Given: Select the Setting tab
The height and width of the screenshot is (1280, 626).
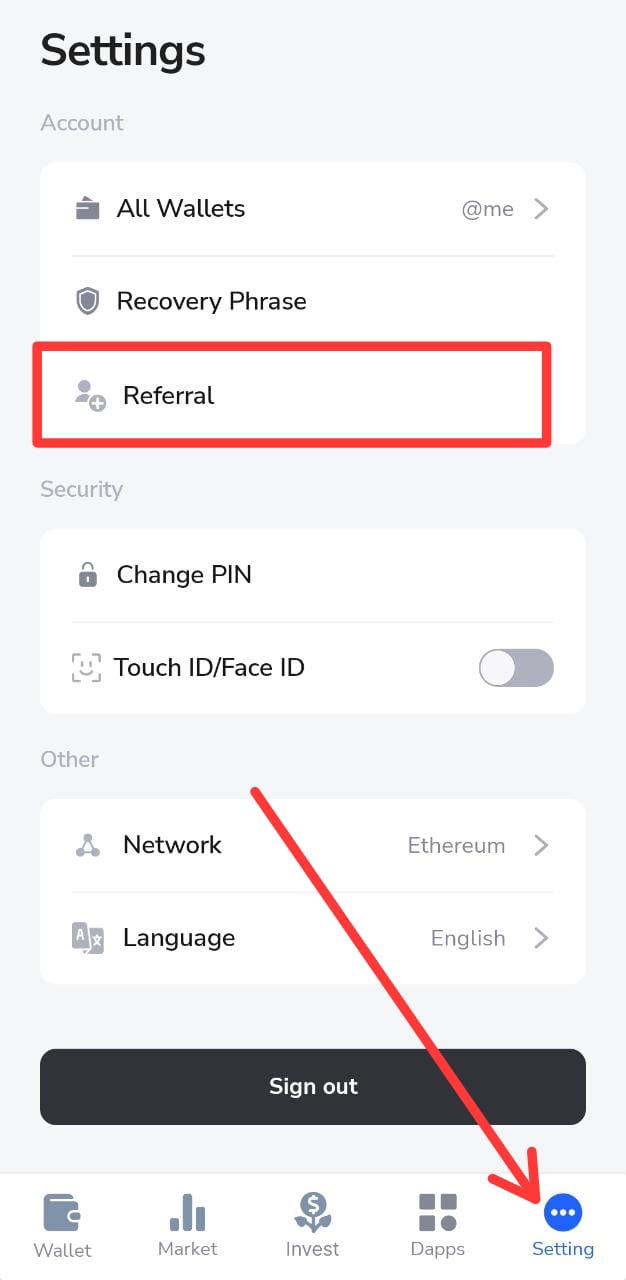Looking at the screenshot, I should (x=563, y=1226).
